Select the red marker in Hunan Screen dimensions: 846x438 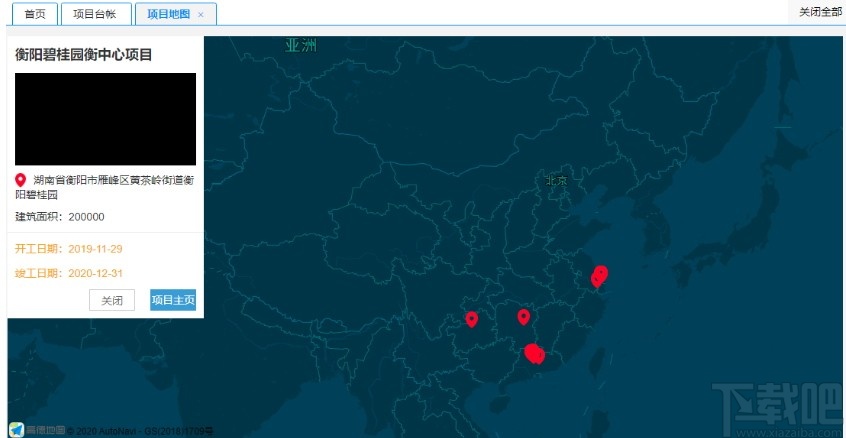(x=523, y=317)
